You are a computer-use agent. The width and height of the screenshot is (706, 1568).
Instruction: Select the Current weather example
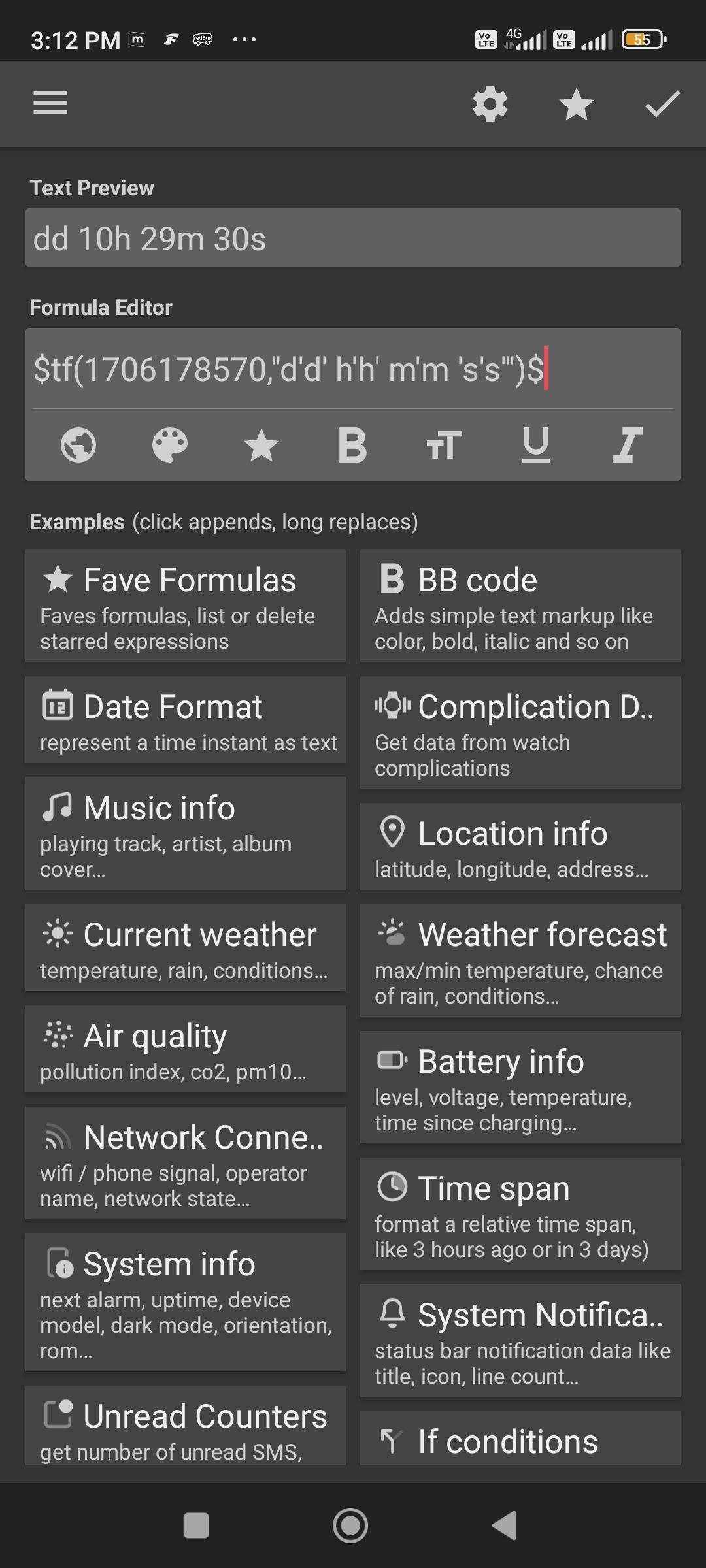click(185, 947)
